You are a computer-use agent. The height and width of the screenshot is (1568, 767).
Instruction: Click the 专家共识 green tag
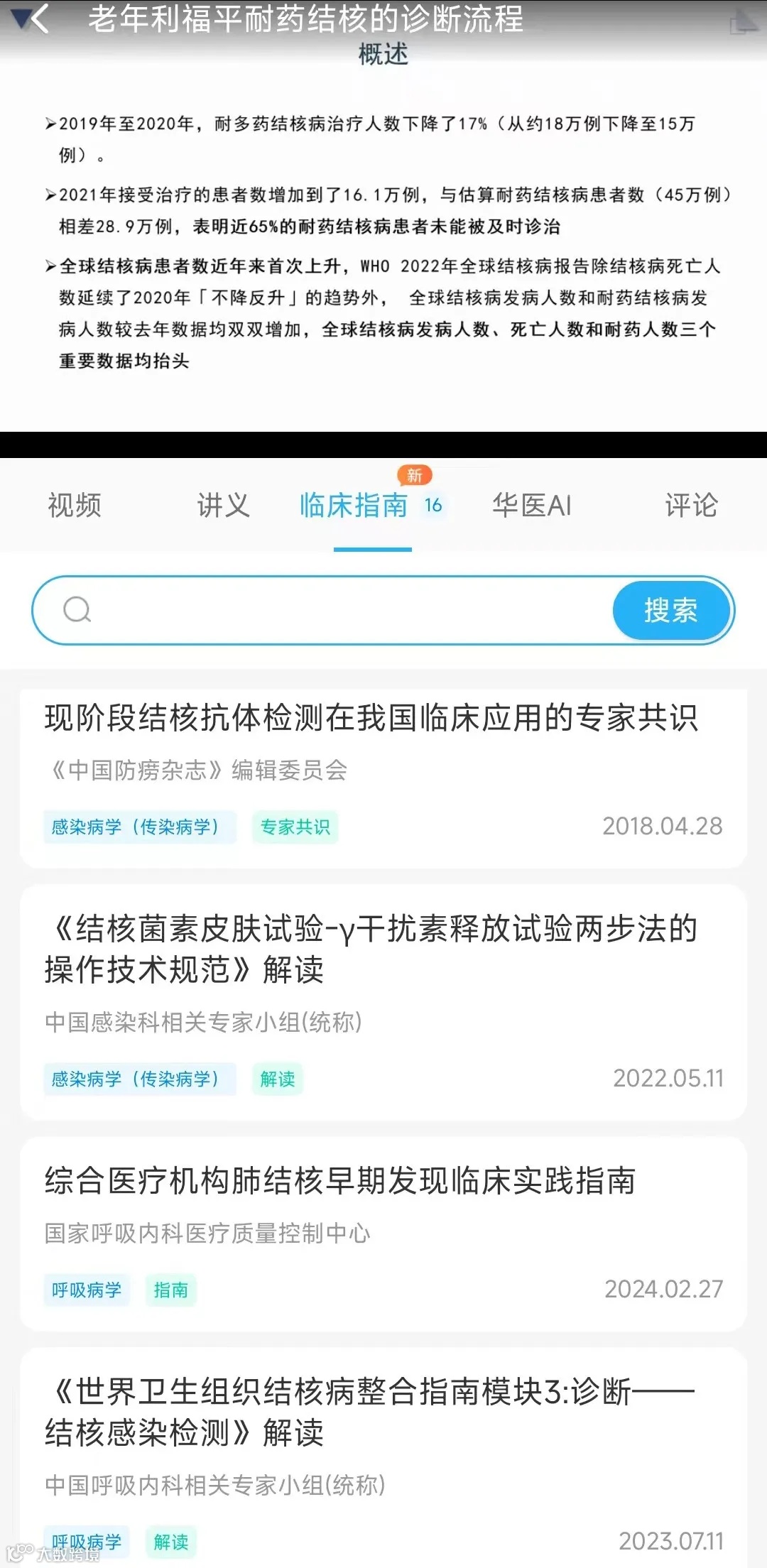[295, 827]
